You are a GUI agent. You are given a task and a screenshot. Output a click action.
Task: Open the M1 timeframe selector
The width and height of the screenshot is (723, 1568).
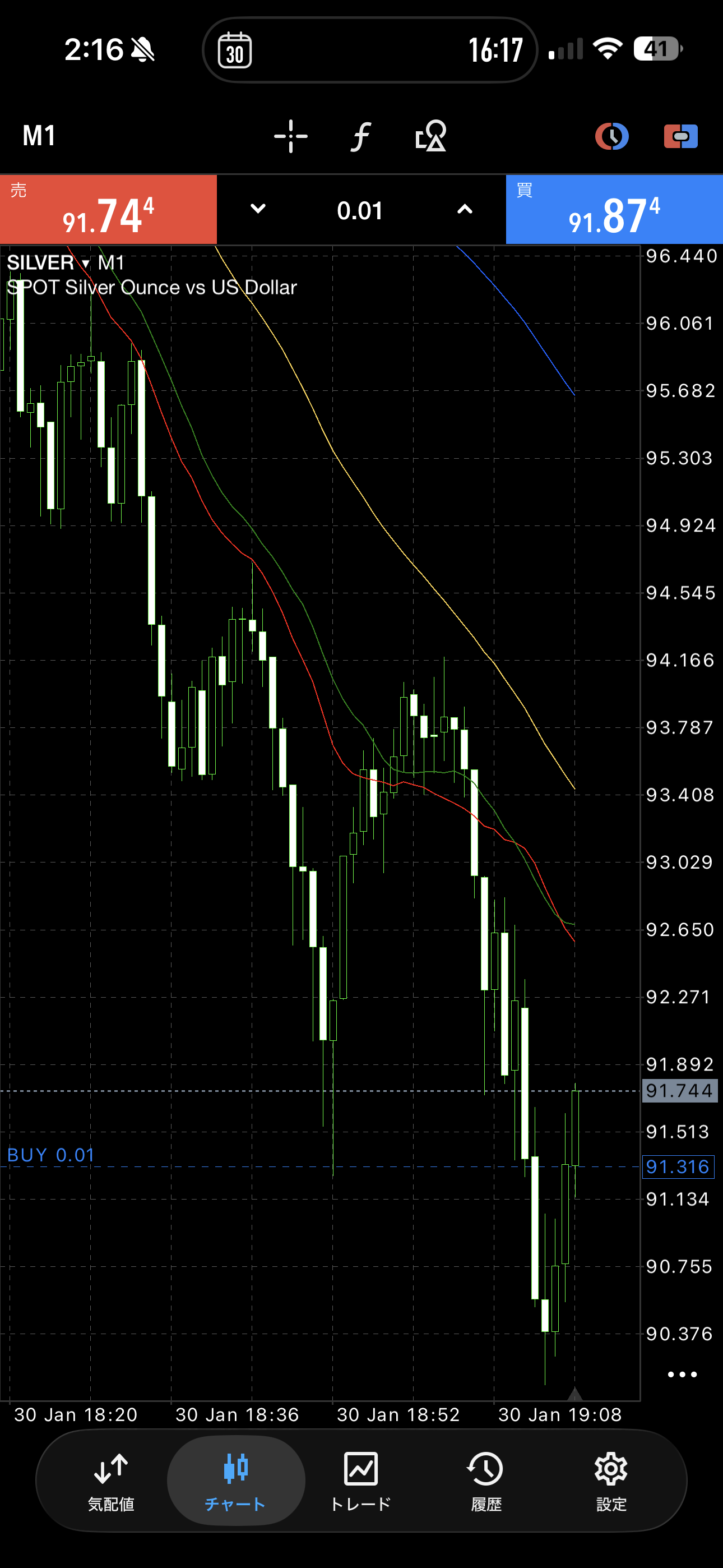(x=39, y=136)
